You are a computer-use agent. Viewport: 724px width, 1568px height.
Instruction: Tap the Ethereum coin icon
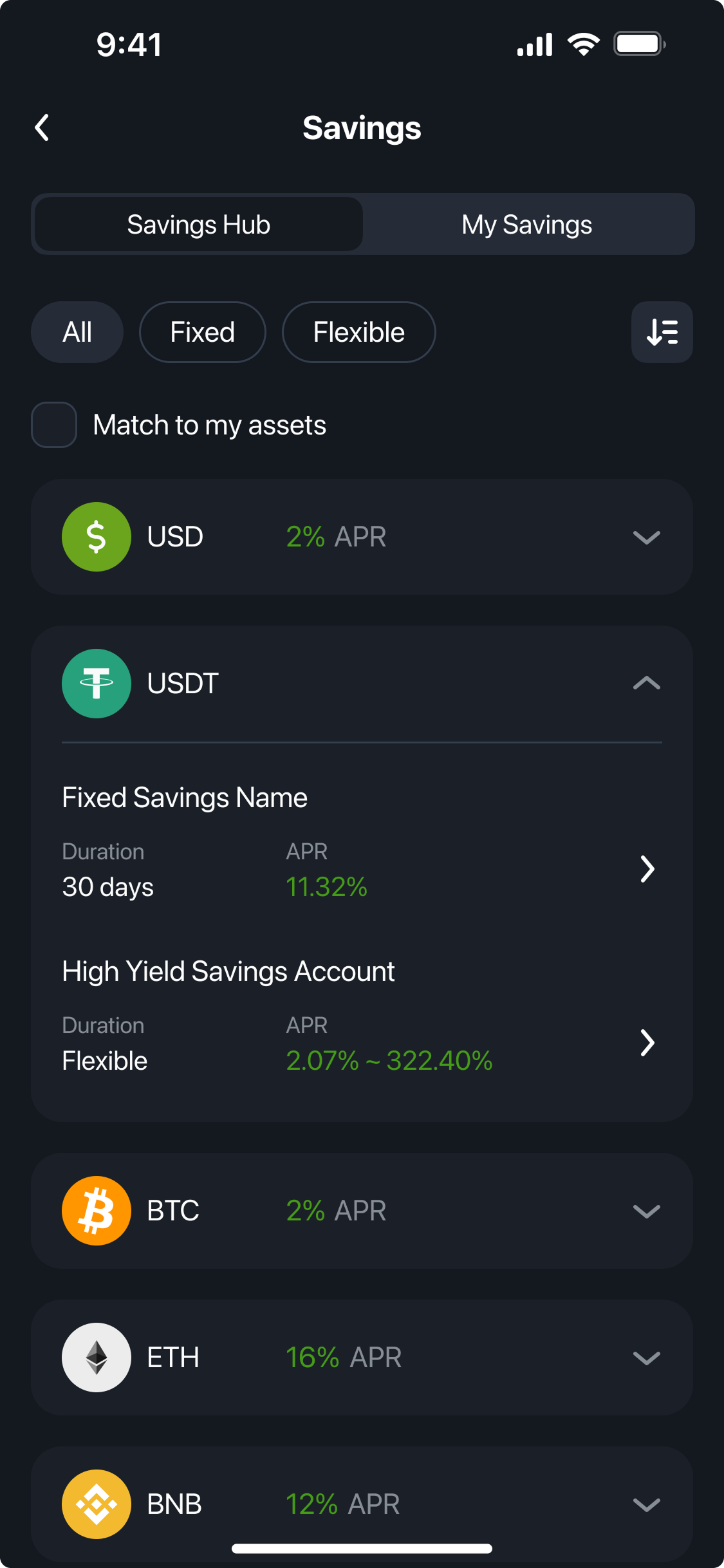tap(96, 1357)
